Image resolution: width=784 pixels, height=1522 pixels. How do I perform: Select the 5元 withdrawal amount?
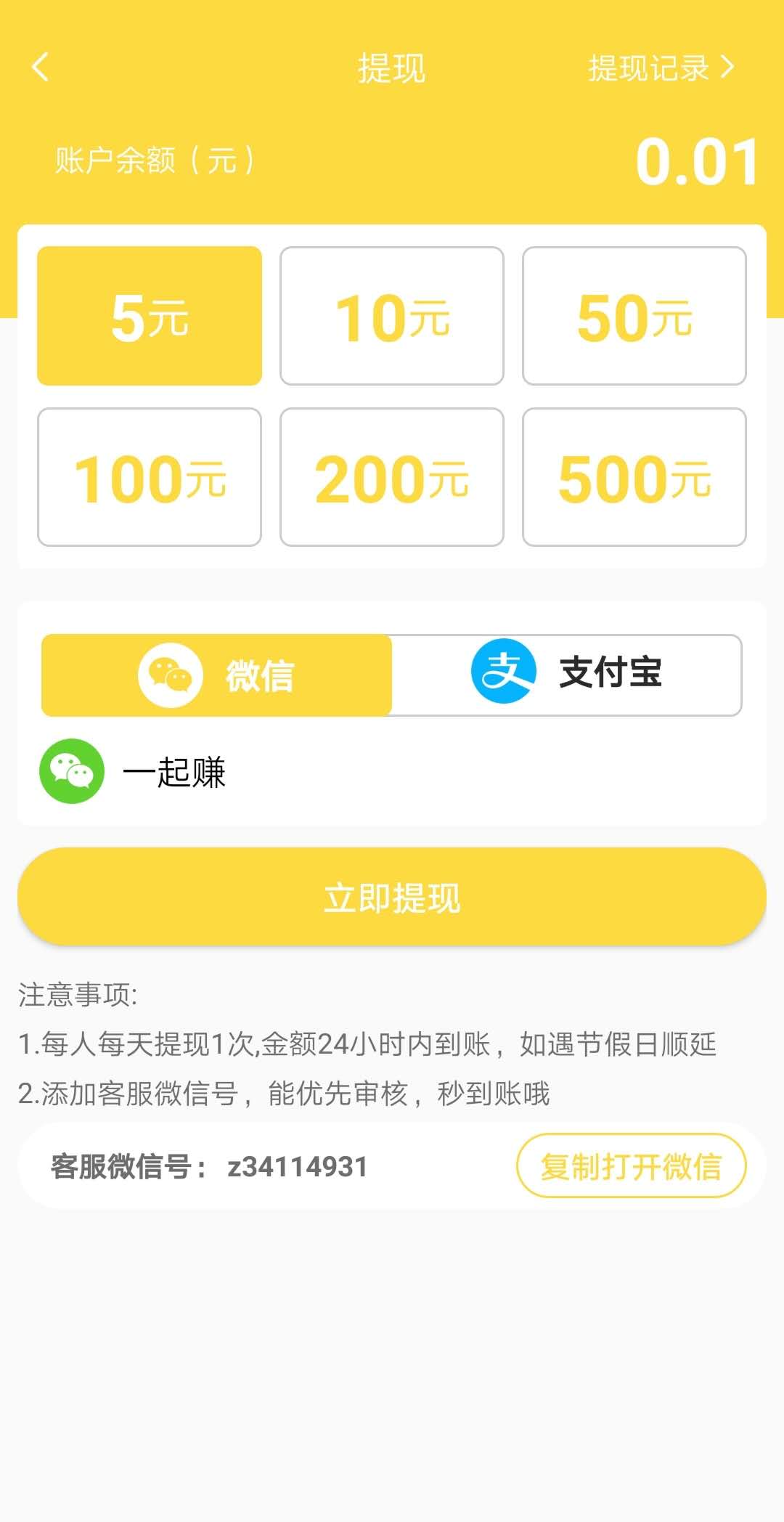150,316
